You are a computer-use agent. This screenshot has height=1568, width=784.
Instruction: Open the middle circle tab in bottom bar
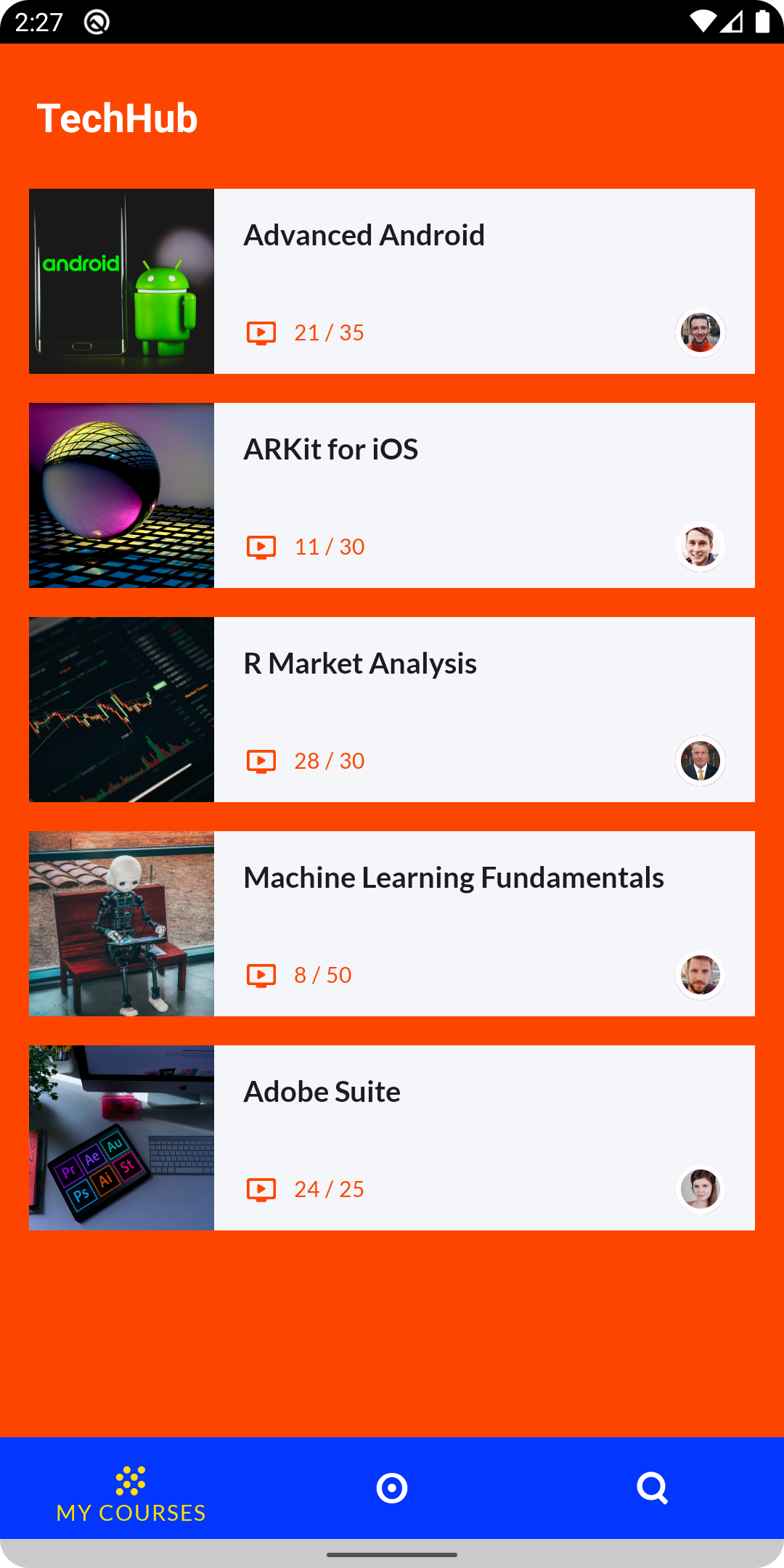(x=392, y=1488)
